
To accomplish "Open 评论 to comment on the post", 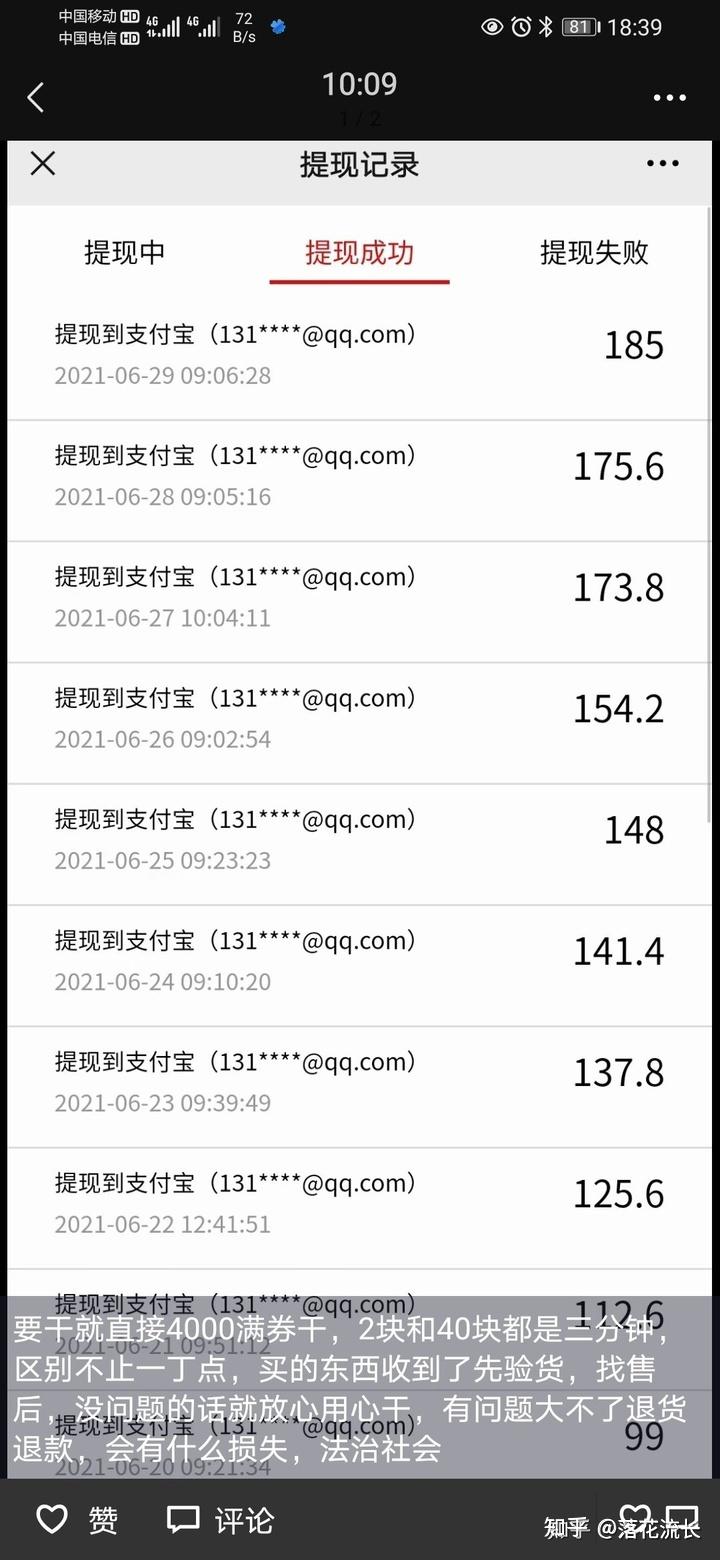I will click(x=220, y=1520).
